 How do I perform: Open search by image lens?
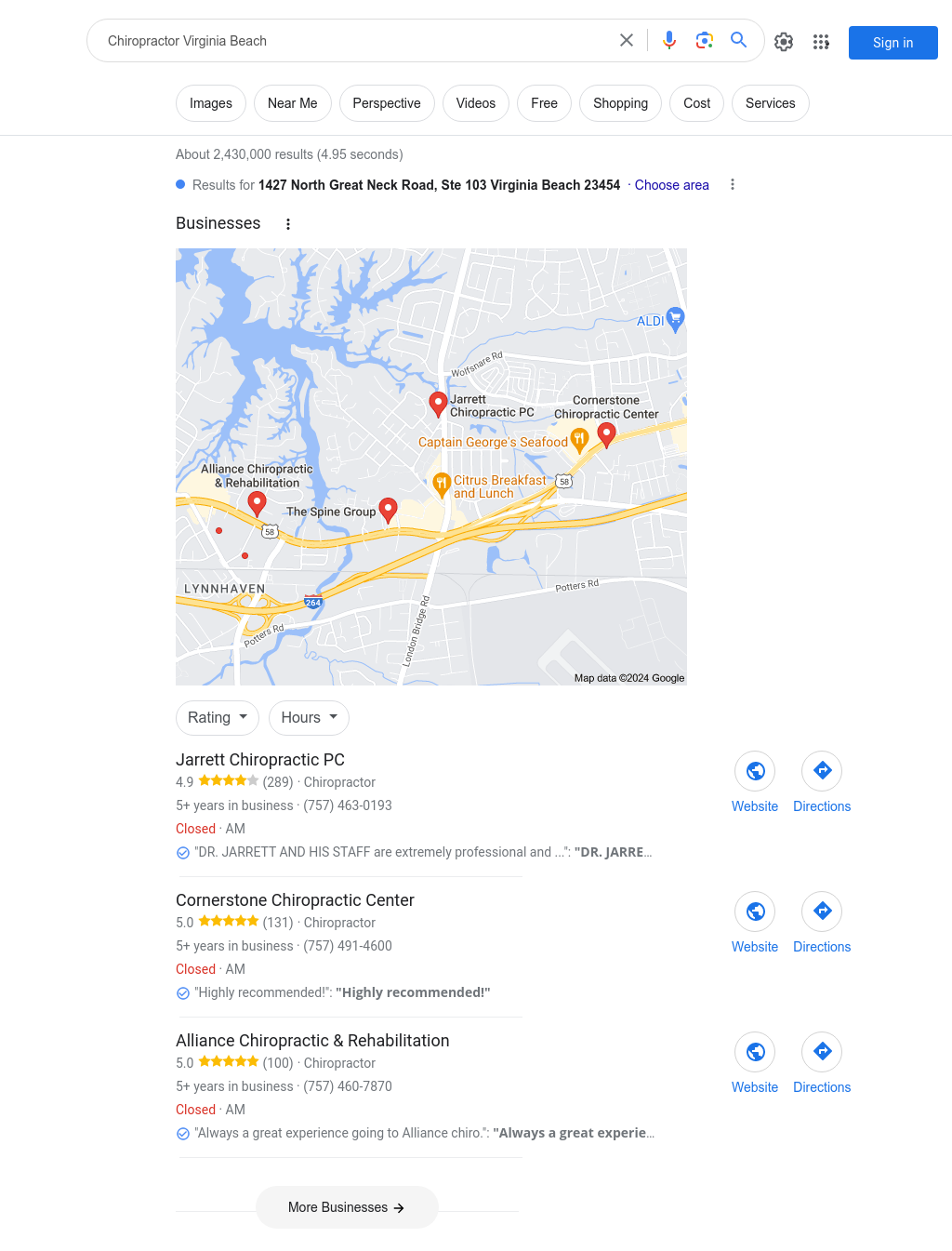pyautogui.click(x=705, y=40)
